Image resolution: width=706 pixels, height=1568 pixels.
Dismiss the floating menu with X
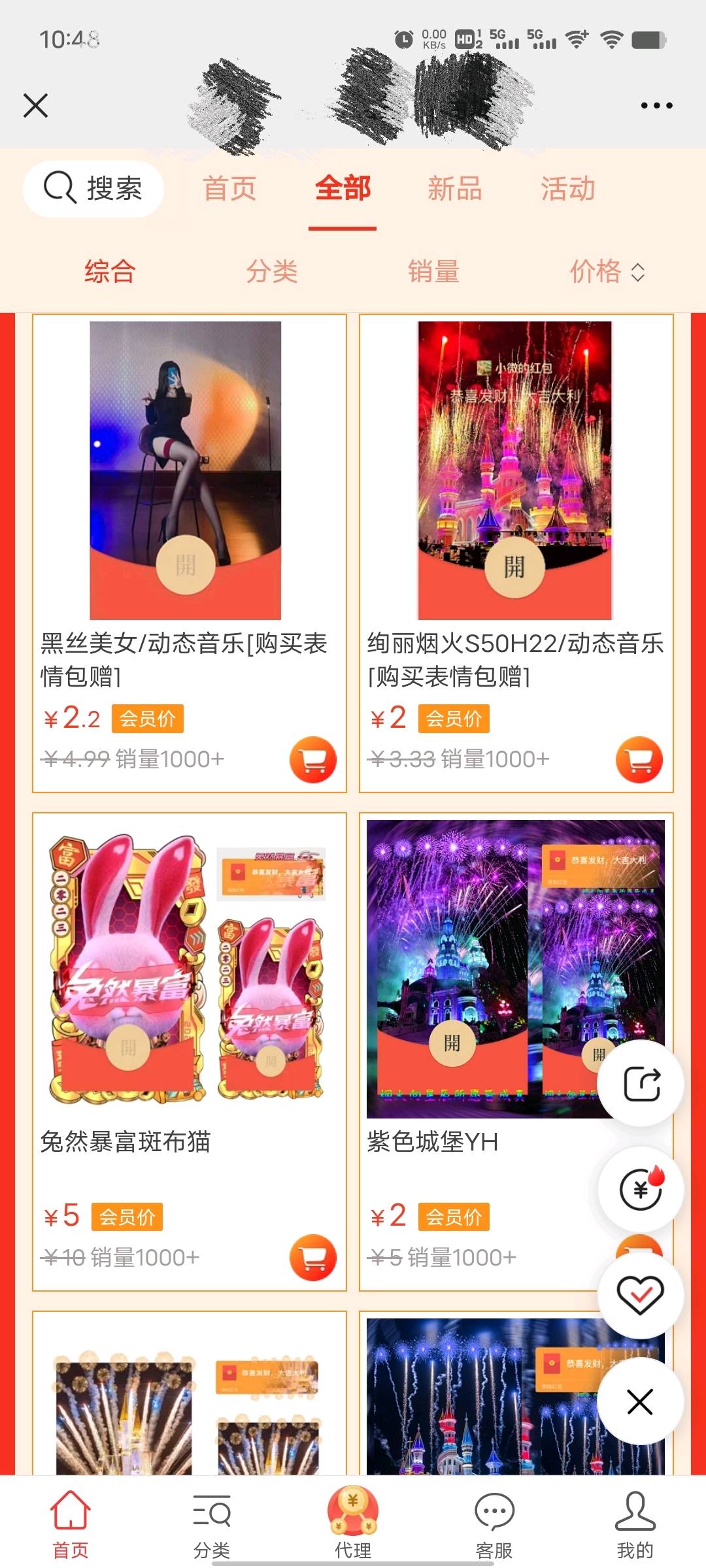point(640,1402)
